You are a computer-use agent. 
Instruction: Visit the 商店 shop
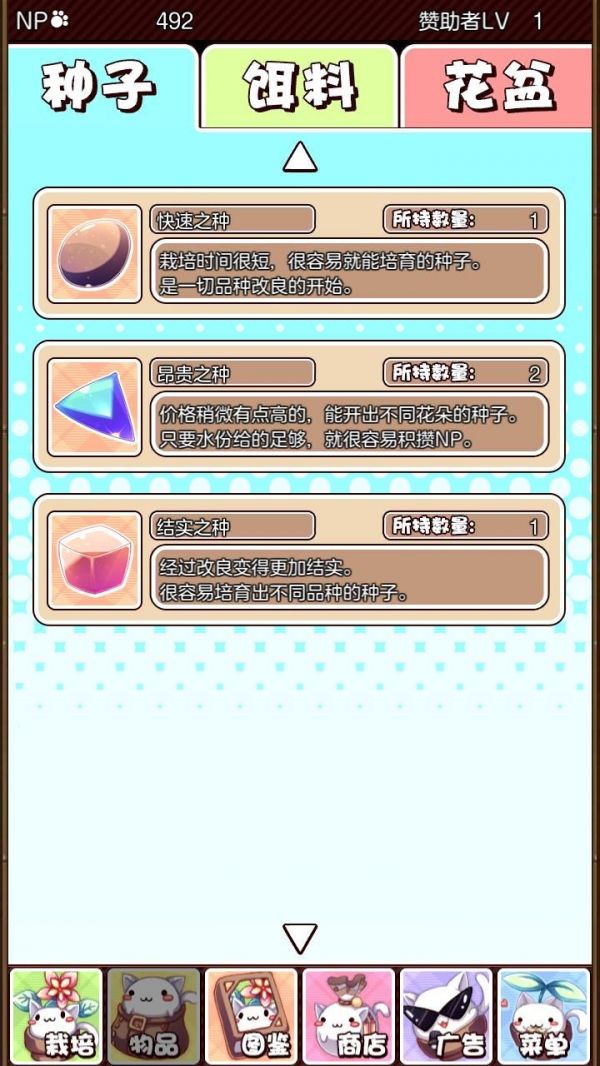tap(349, 1015)
